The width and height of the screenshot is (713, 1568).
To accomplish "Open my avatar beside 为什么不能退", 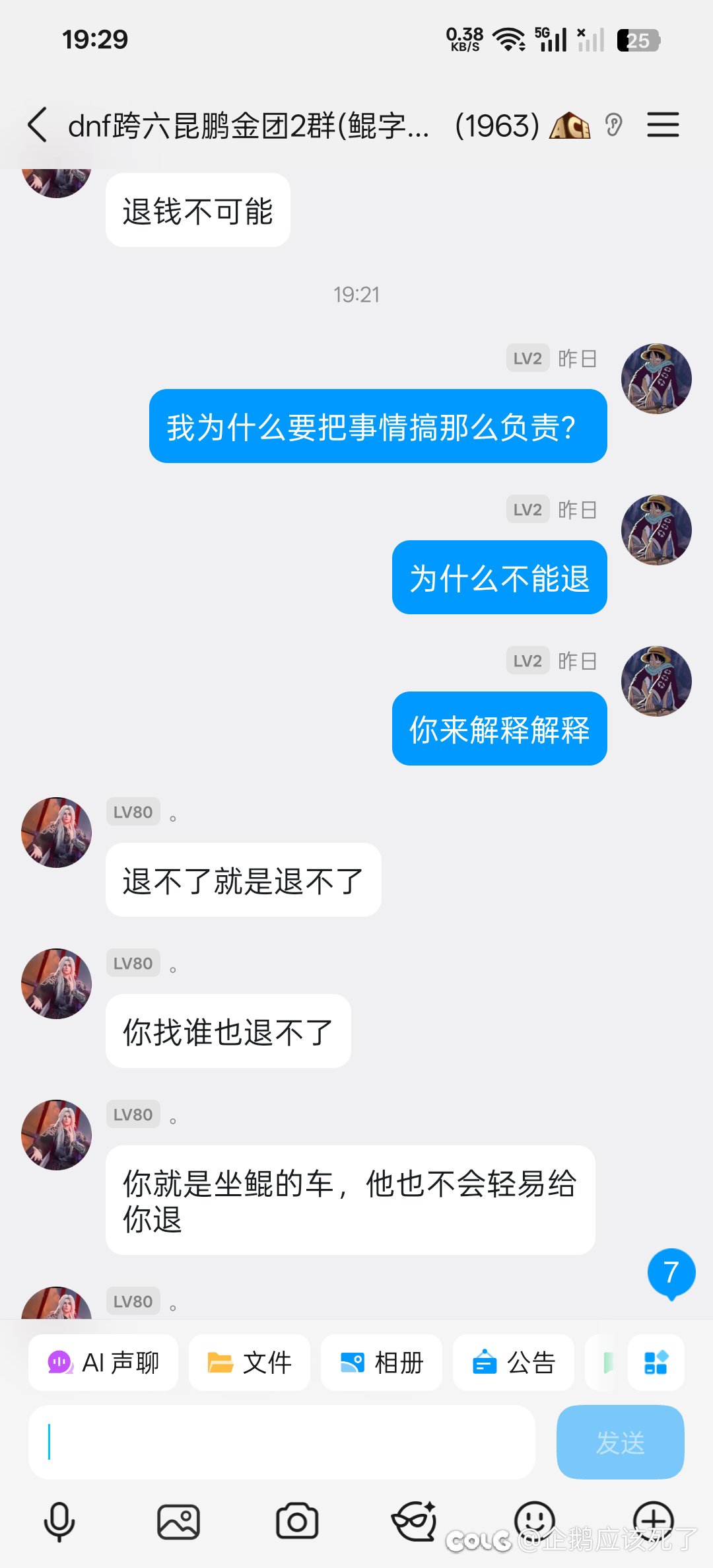I will tap(656, 530).
